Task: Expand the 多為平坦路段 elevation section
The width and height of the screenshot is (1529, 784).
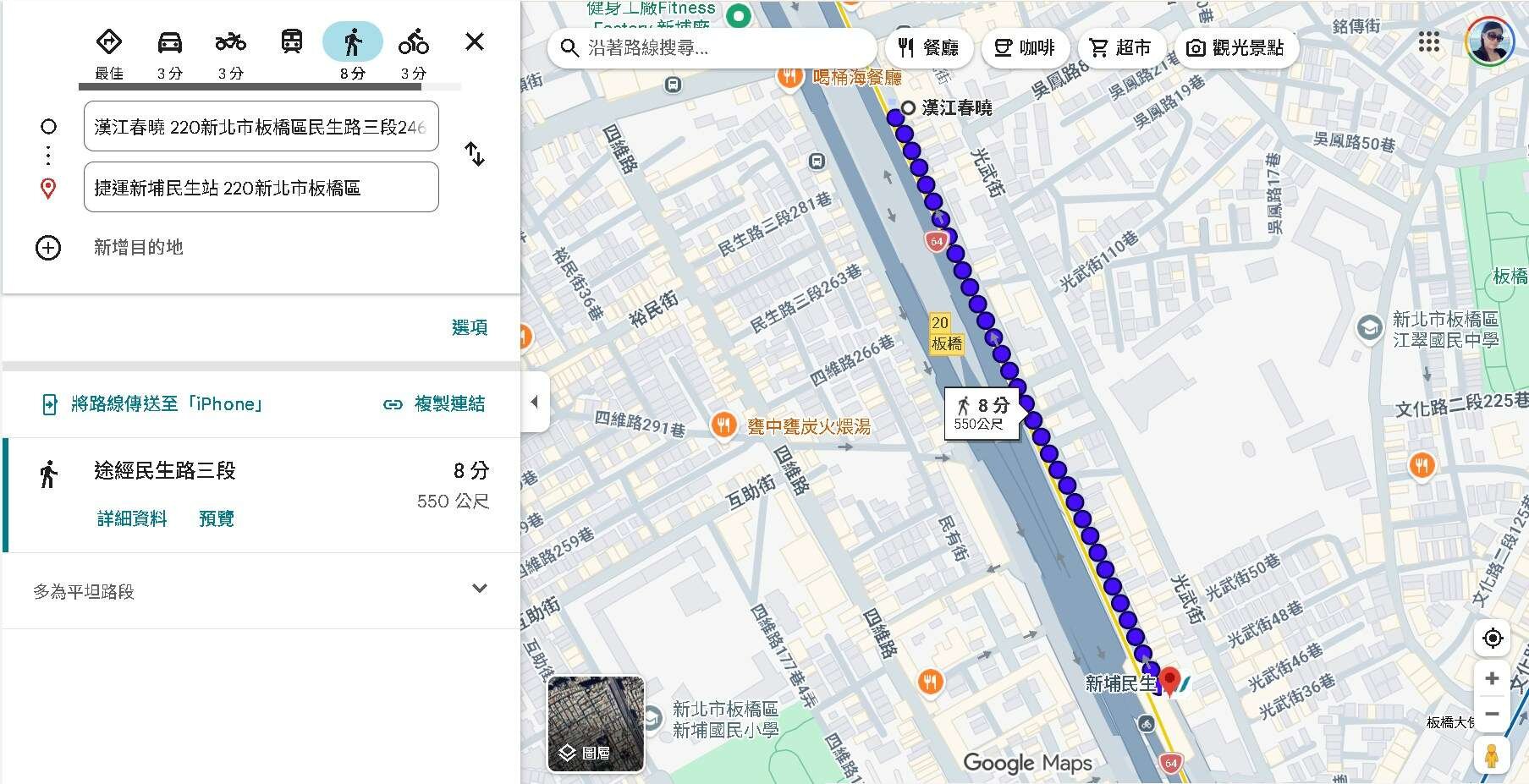Action: coord(479,589)
